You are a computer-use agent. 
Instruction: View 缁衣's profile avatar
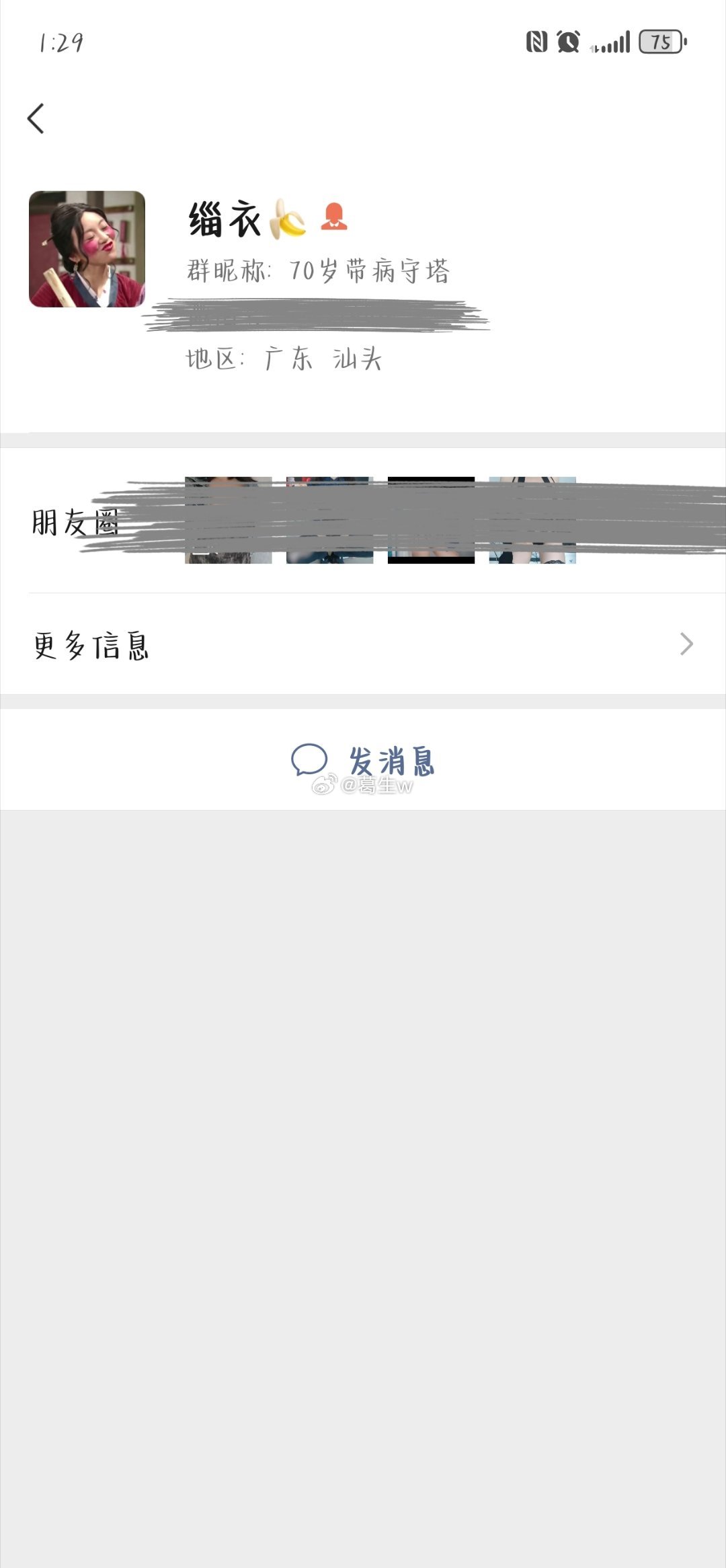pyautogui.click(x=87, y=250)
